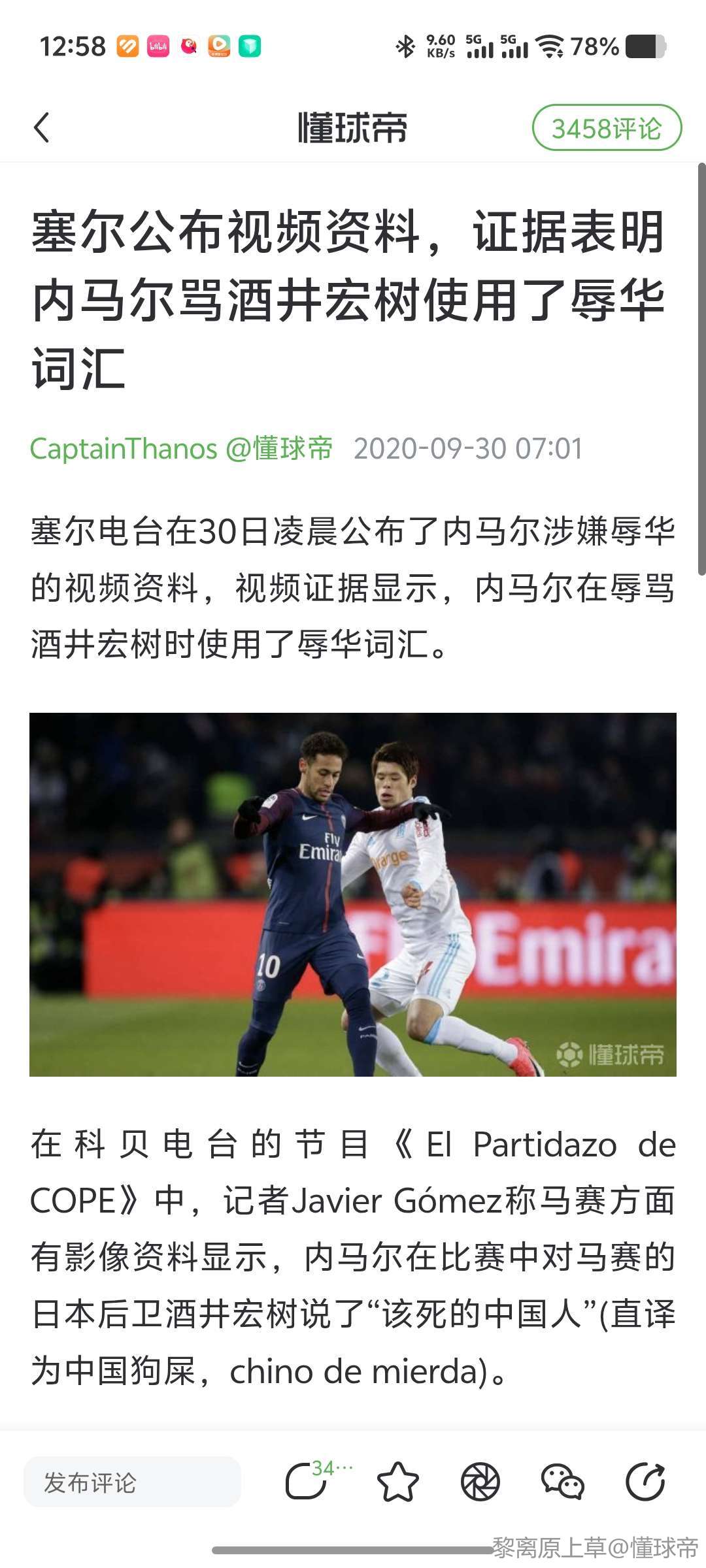This screenshot has height=1568, width=706.
Task: Share article to WeChat chat
Action: pyautogui.click(x=562, y=1482)
